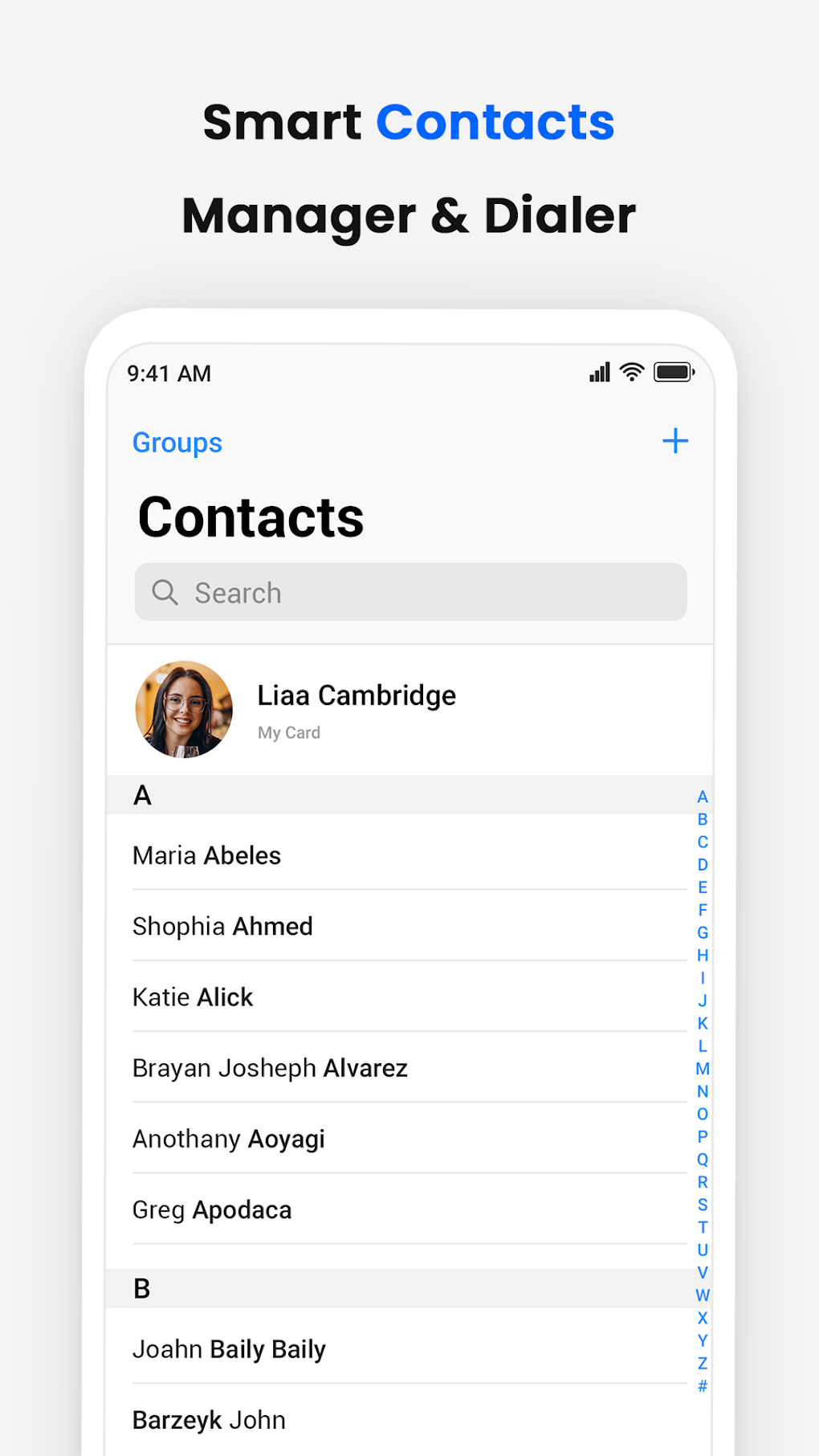
Task: Jump to letter M via side index
Action: [x=703, y=1068]
